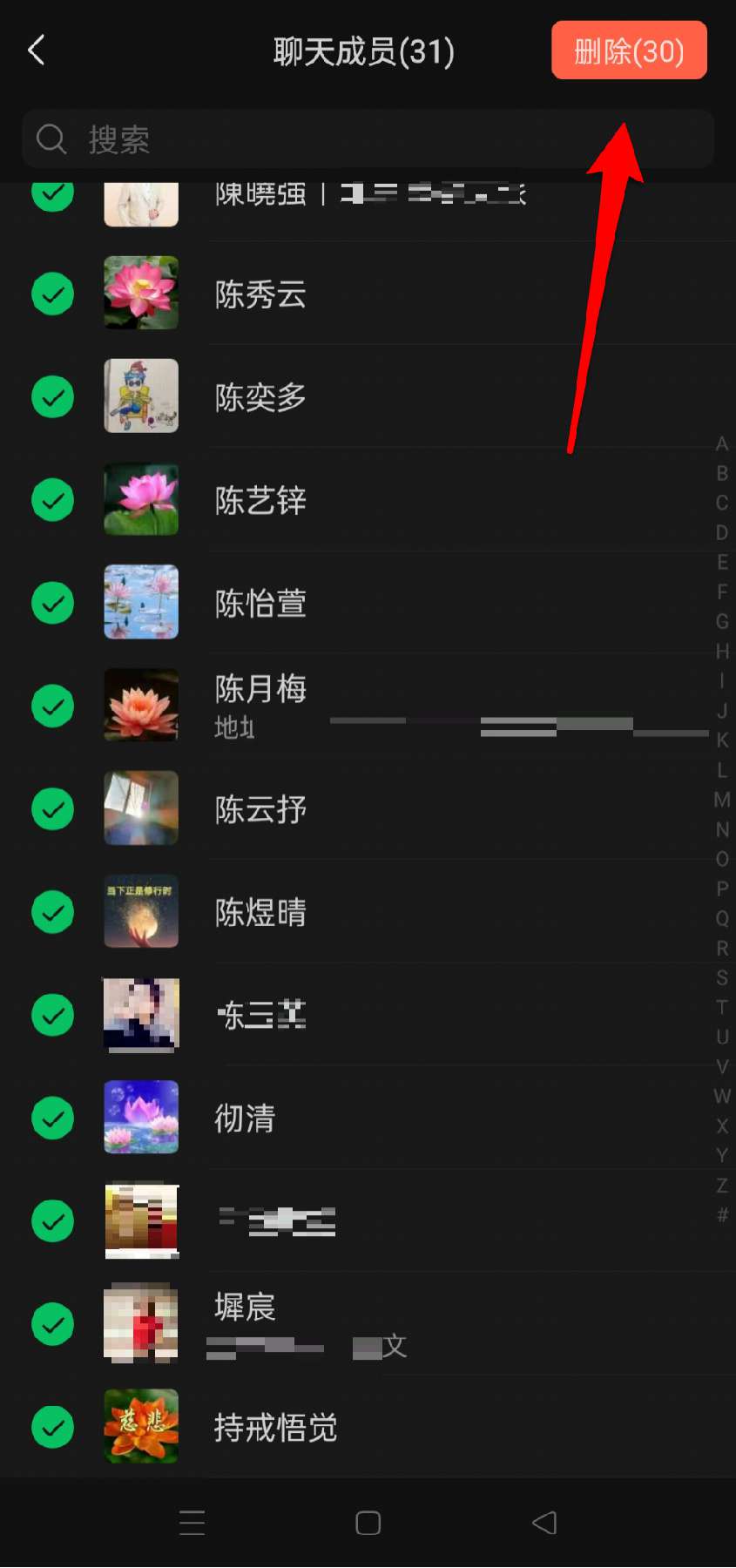
Task: Toggle the checkbox for 墀宸
Action: (52, 1324)
